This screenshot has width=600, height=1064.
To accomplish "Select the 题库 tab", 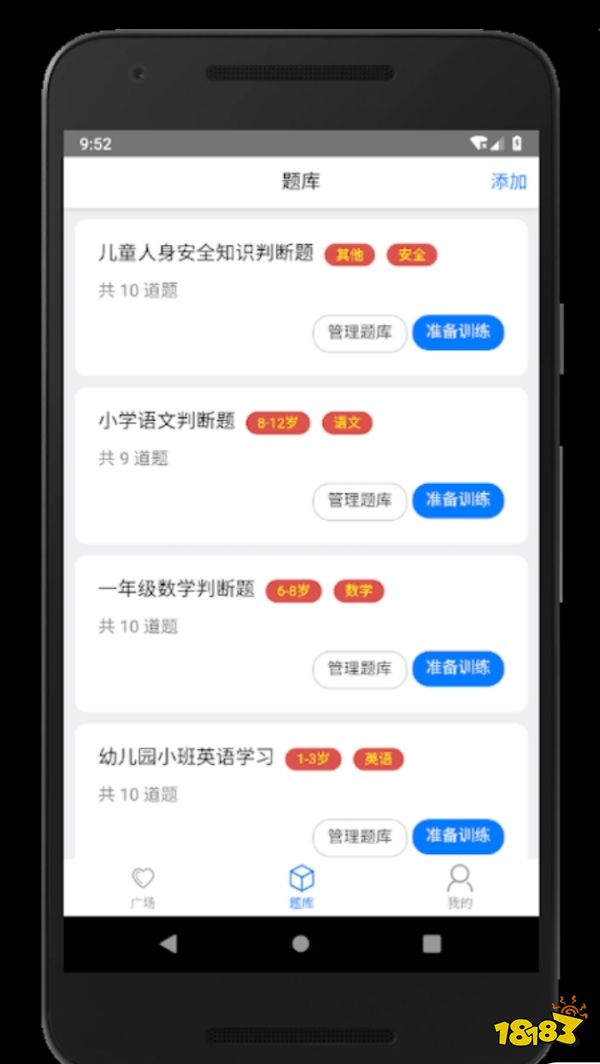I will pos(301,887).
